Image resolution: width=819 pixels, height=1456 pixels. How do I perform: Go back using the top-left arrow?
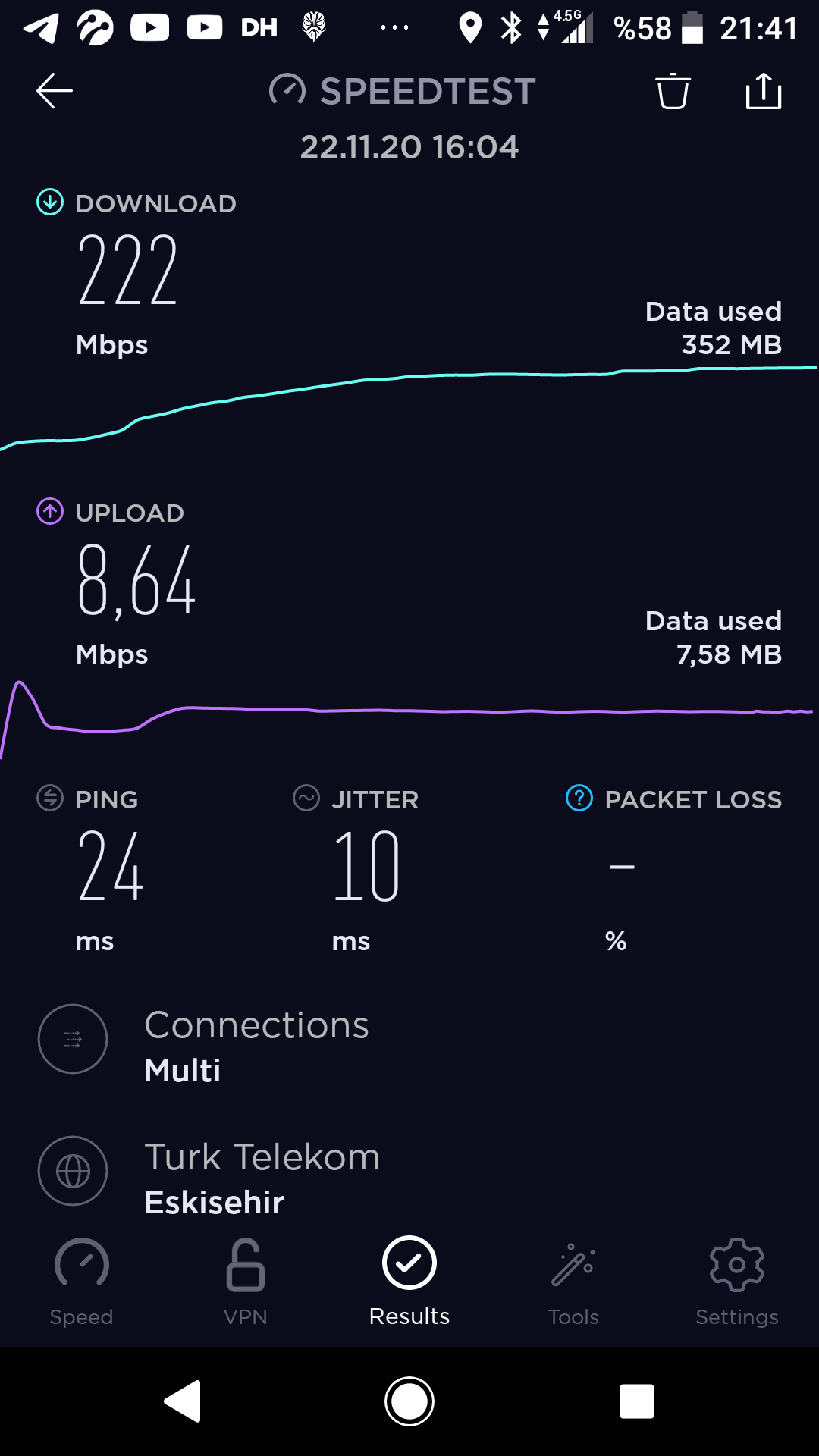[55, 91]
